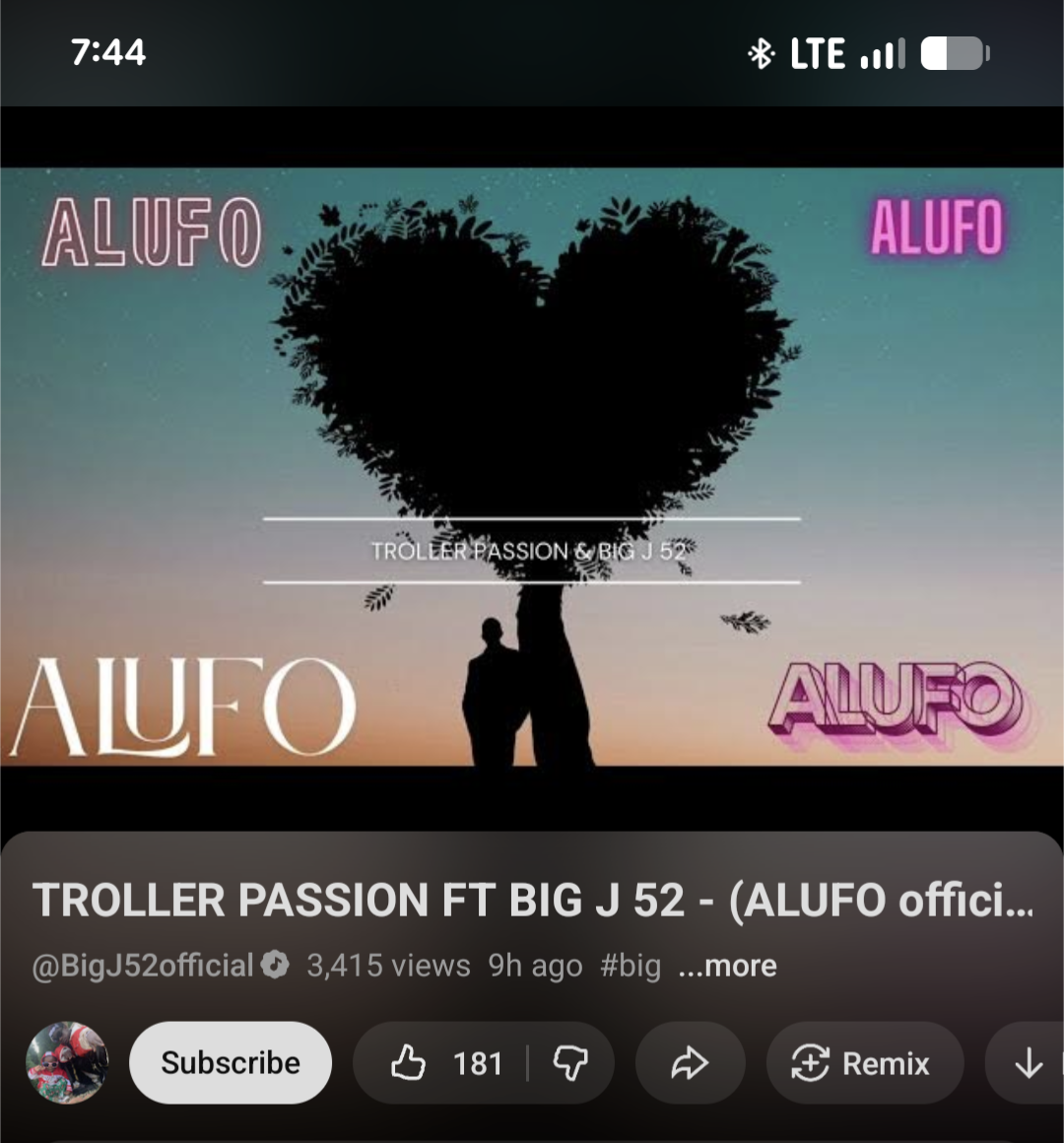Open the #big hashtag
Viewport: 1064px width, 1143px height.
tap(631, 966)
